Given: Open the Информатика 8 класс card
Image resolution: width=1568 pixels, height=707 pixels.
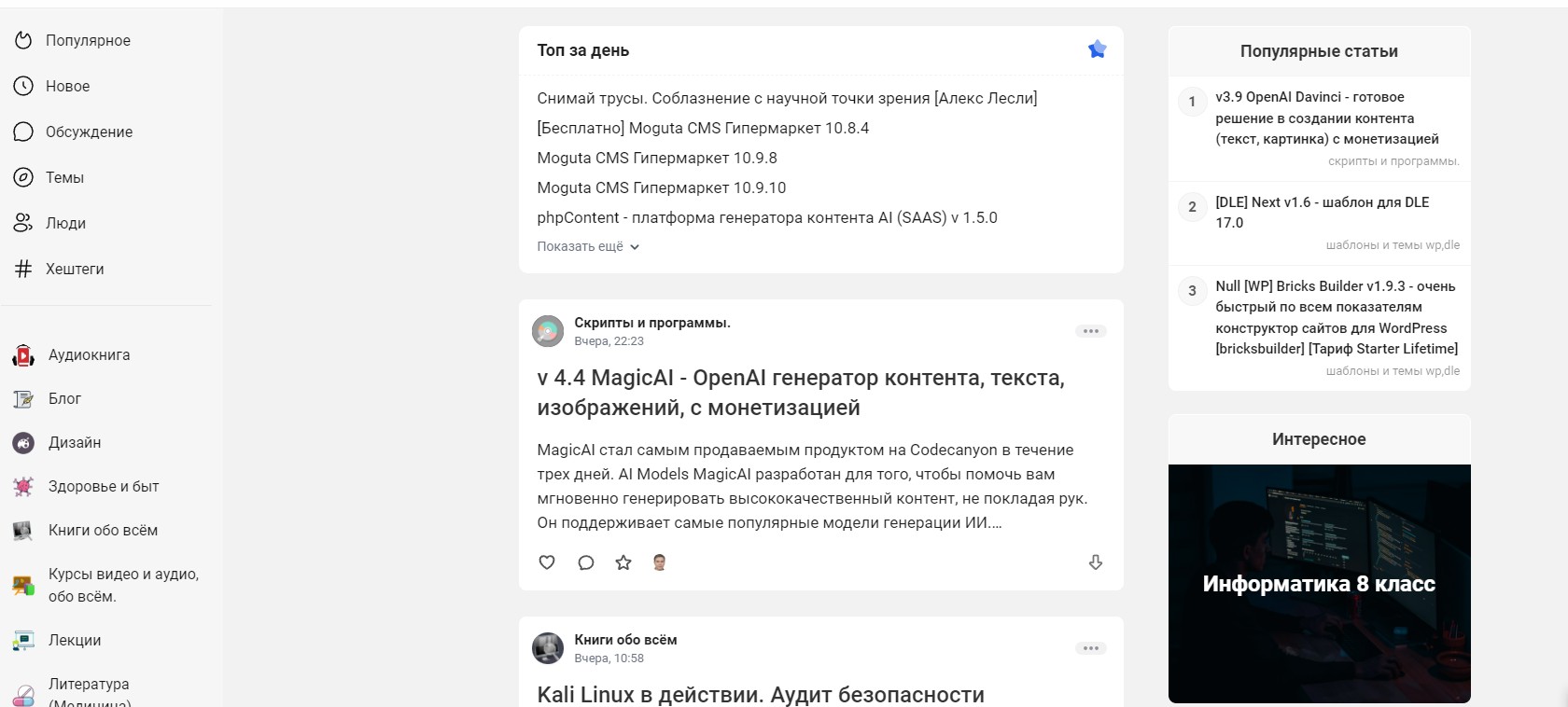Looking at the screenshot, I should coord(1318,583).
